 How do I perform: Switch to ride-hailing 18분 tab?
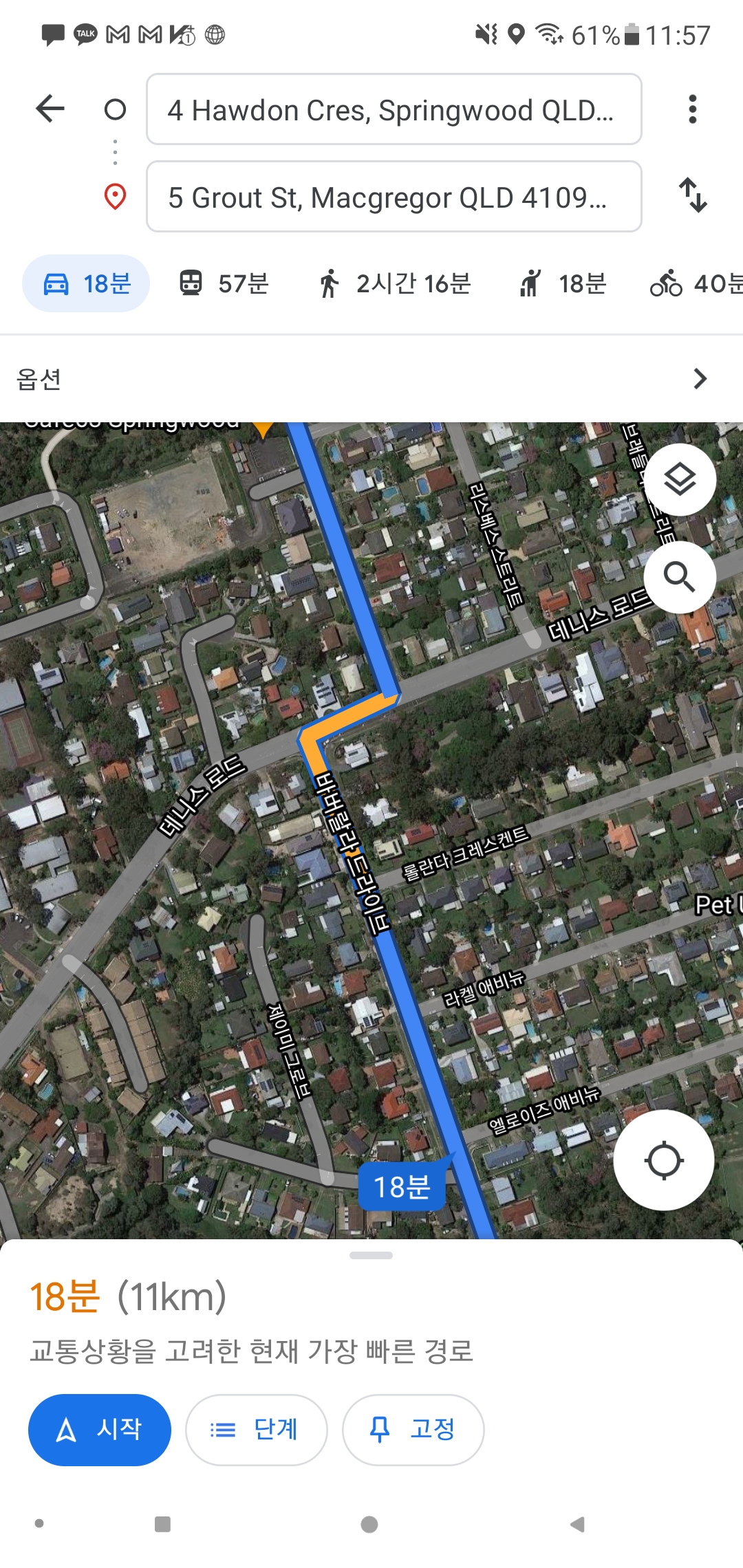[563, 283]
